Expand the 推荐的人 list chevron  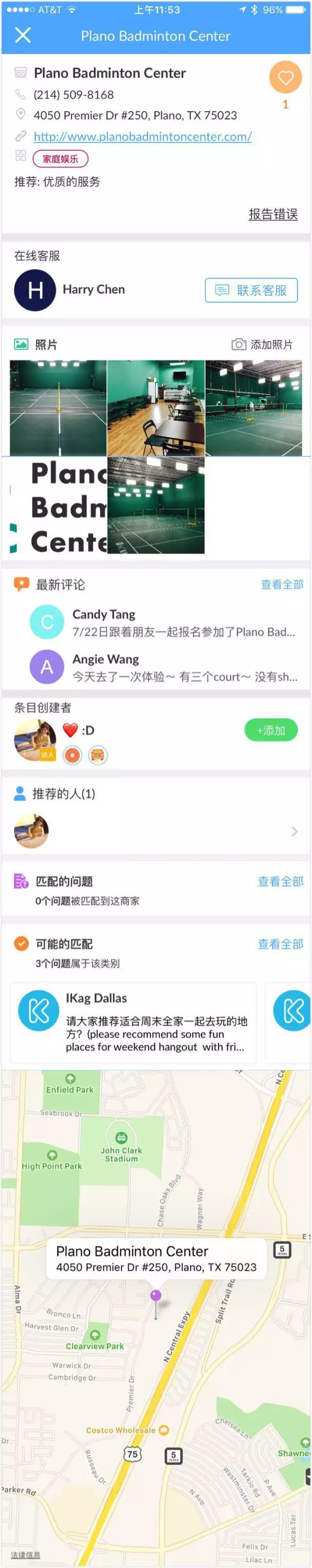[294, 831]
